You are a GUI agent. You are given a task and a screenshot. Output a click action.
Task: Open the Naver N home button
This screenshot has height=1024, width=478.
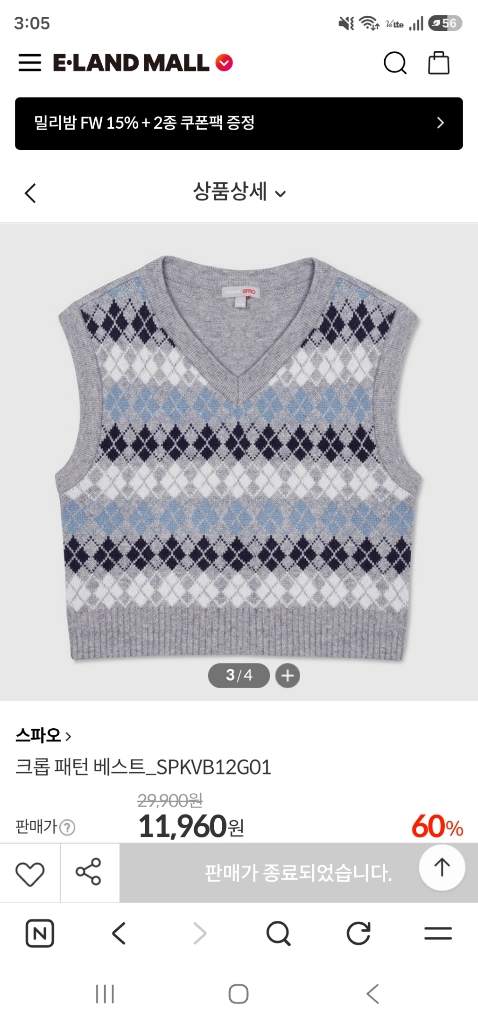tap(40, 933)
